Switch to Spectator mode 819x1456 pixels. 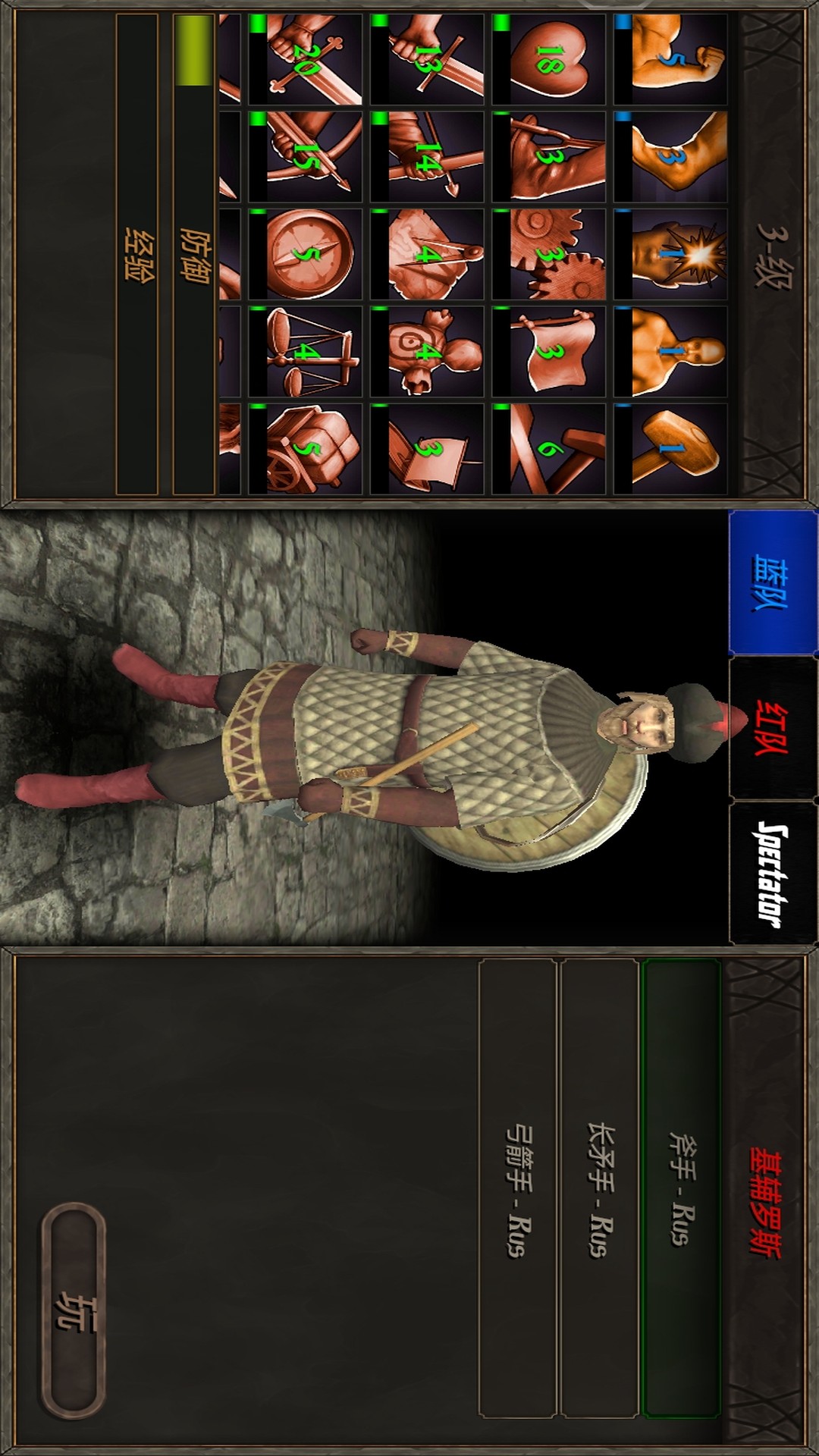[773, 873]
